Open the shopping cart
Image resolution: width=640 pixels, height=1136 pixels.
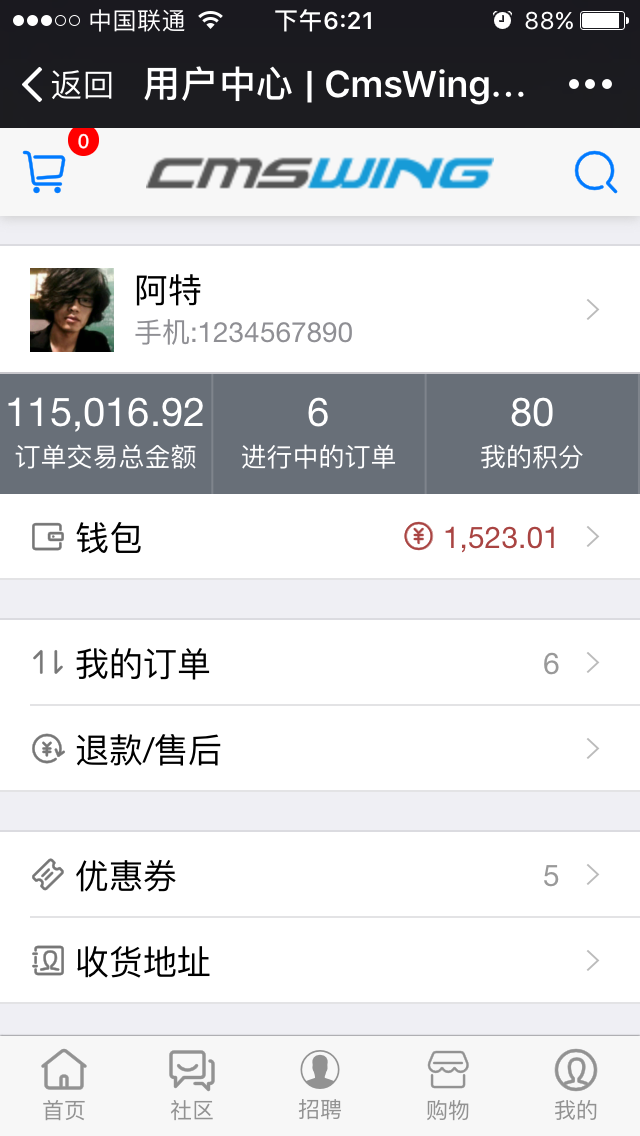coord(46,172)
